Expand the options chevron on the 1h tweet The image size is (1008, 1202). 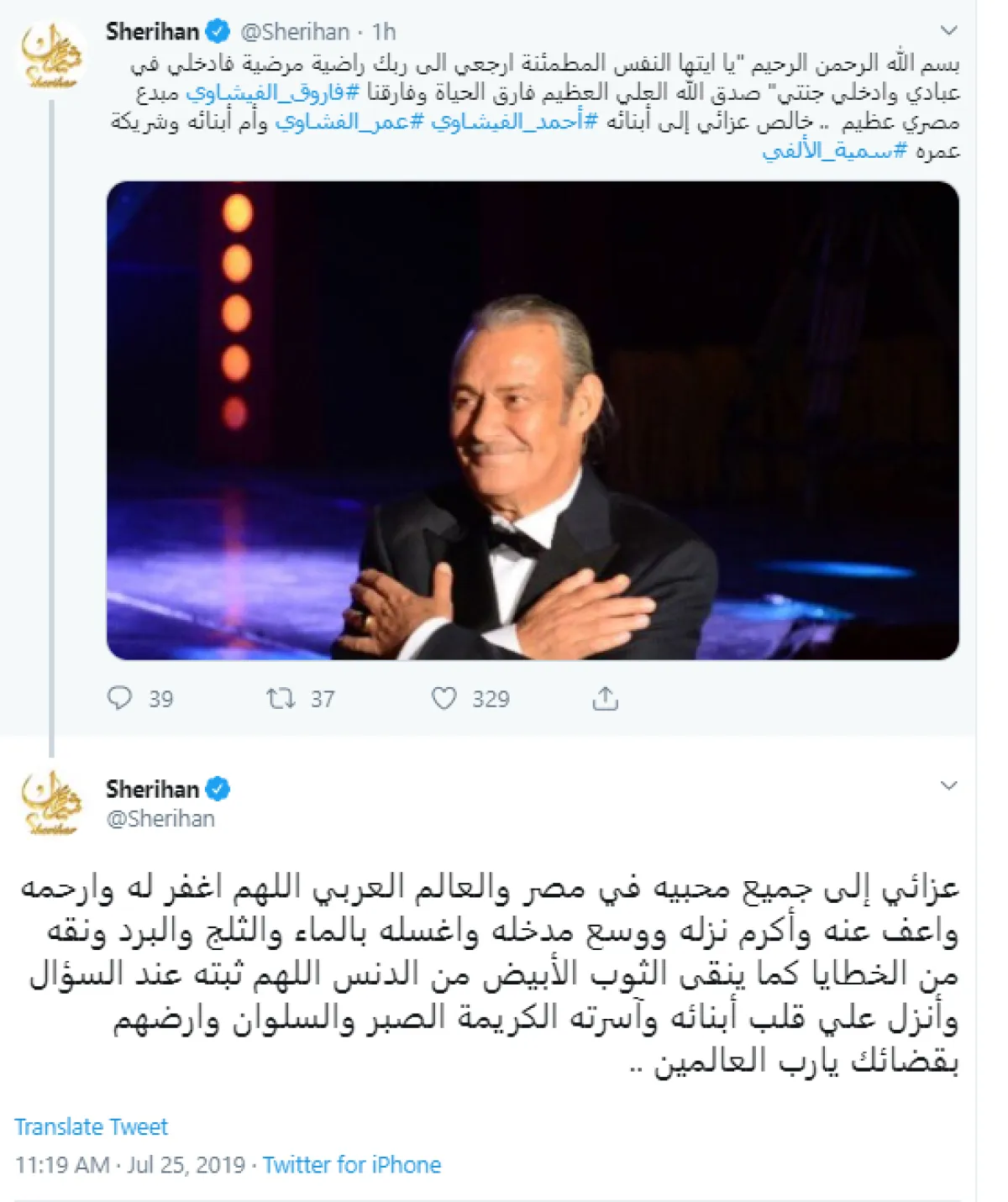tap(948, 31)
